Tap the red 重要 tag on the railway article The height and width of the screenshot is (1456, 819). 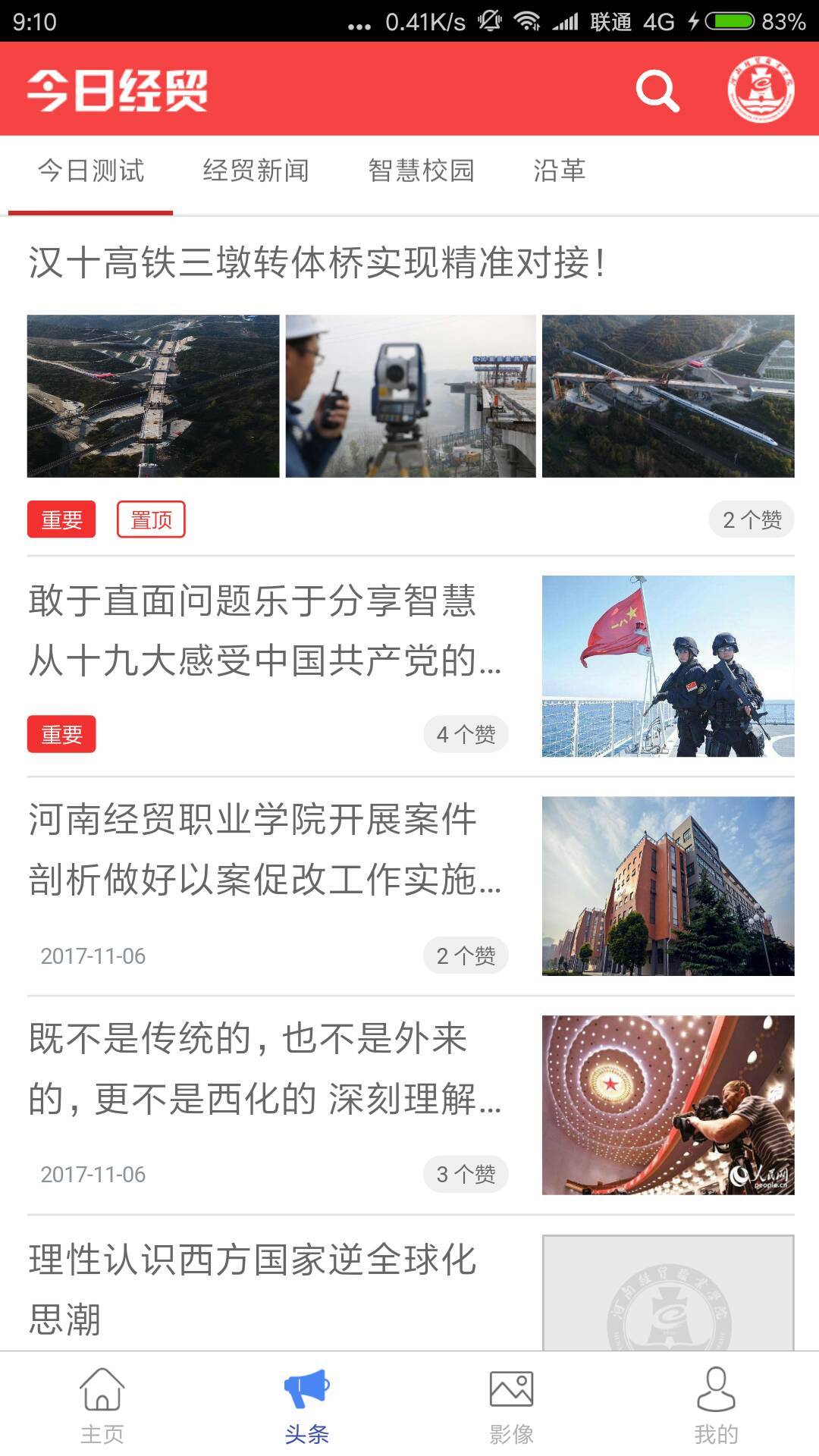pos(62,519)
